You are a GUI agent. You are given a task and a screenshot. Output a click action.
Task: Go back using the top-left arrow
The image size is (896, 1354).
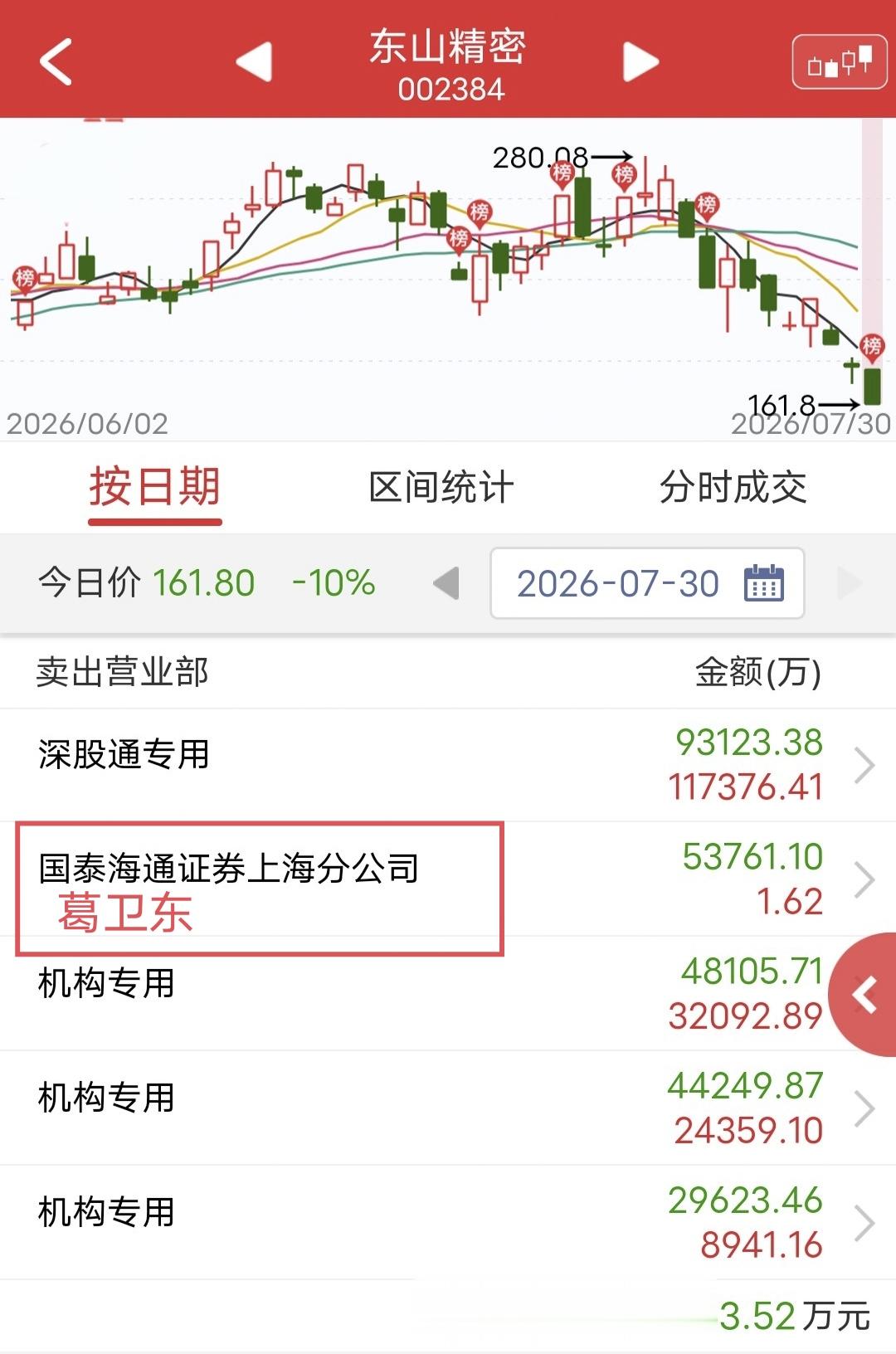point(56,62)
